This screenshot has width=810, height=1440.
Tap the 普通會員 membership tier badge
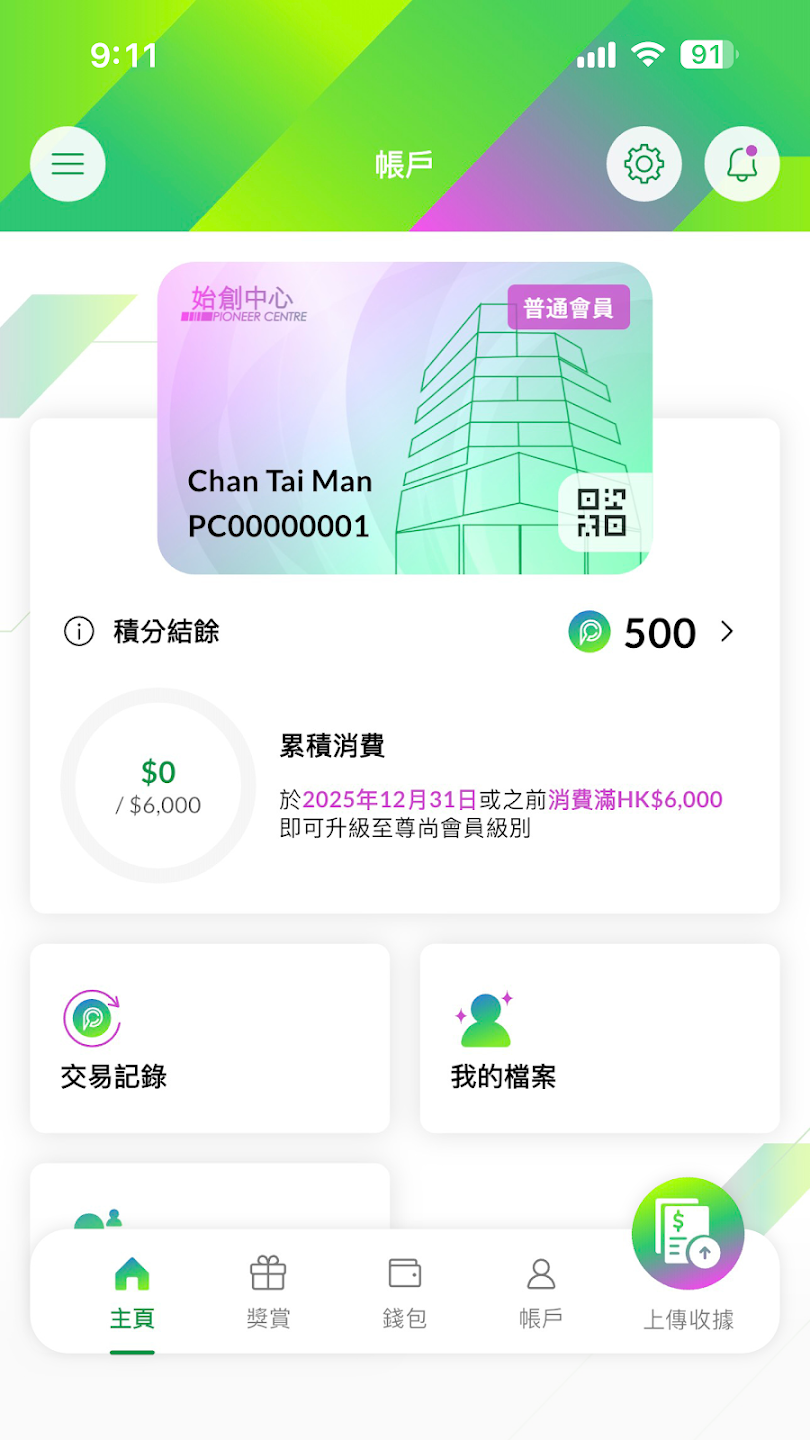point(570,308)
